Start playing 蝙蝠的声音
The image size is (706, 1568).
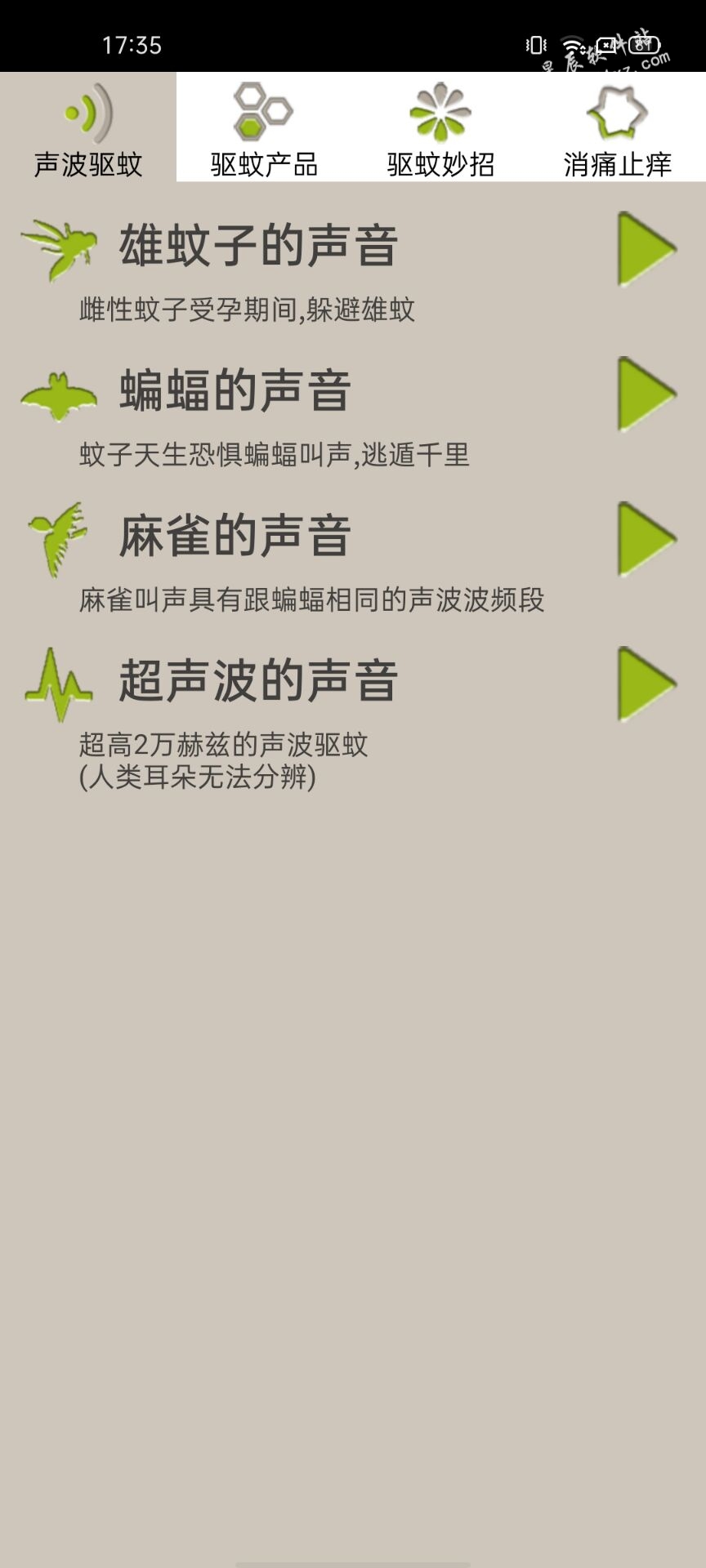tap(646, 394)
